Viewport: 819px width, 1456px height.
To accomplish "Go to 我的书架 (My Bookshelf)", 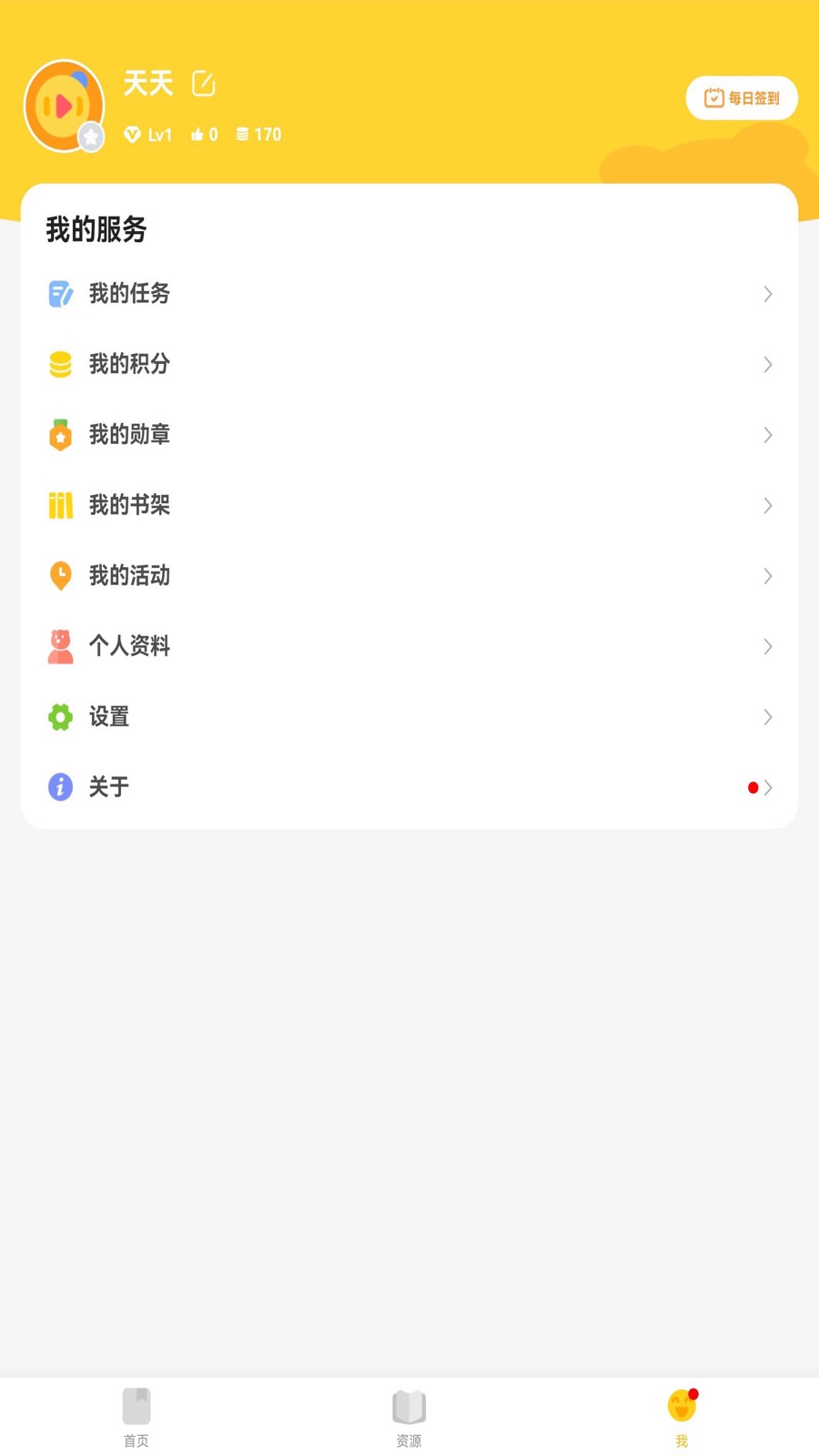I will (409, 505).
